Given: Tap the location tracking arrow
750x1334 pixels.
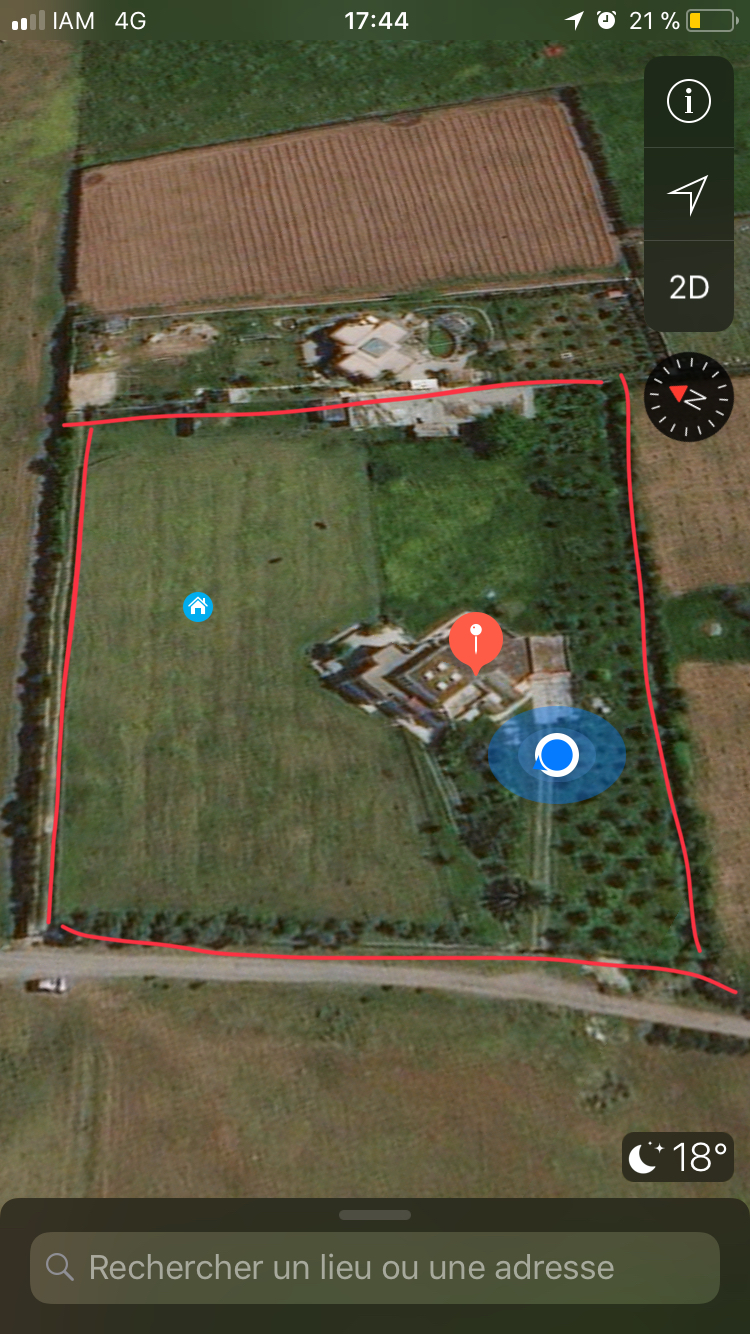Looking at the screenshot, I should 688,194.
